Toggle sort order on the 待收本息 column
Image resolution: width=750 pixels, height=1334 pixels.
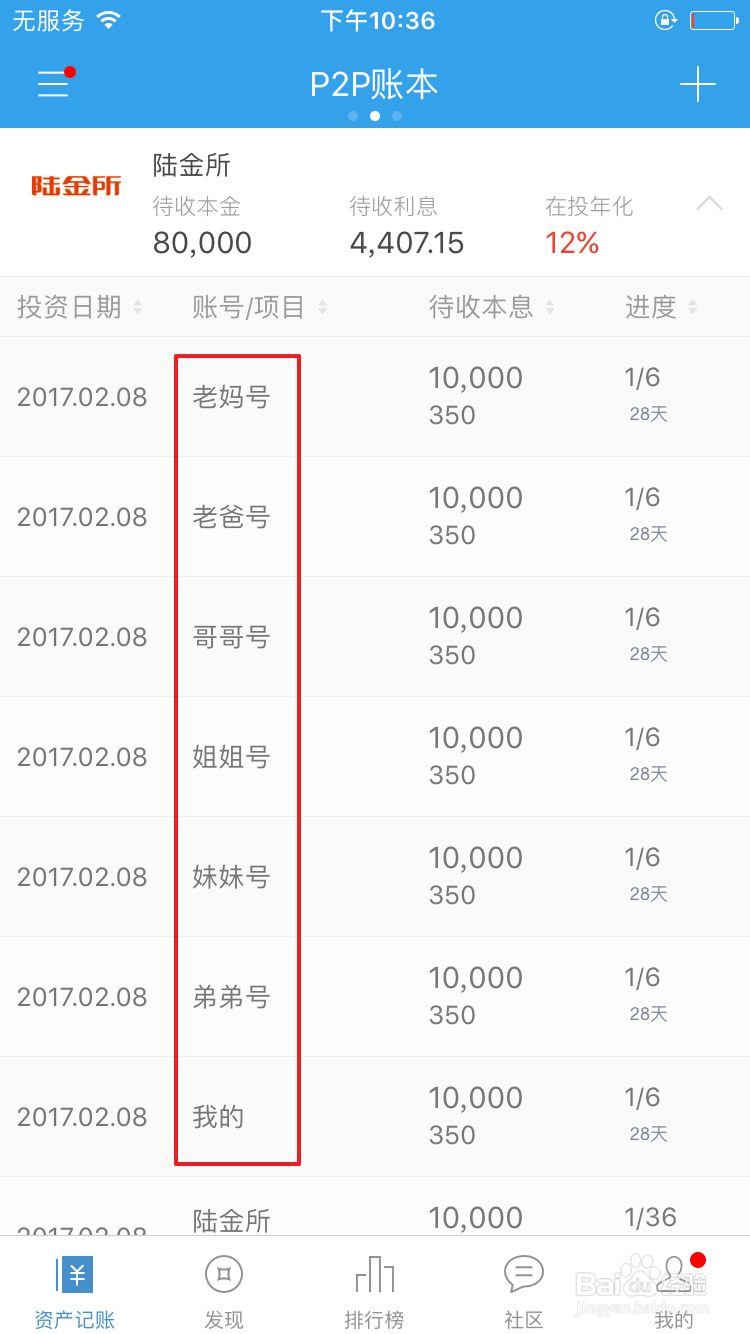click(550, 307)
